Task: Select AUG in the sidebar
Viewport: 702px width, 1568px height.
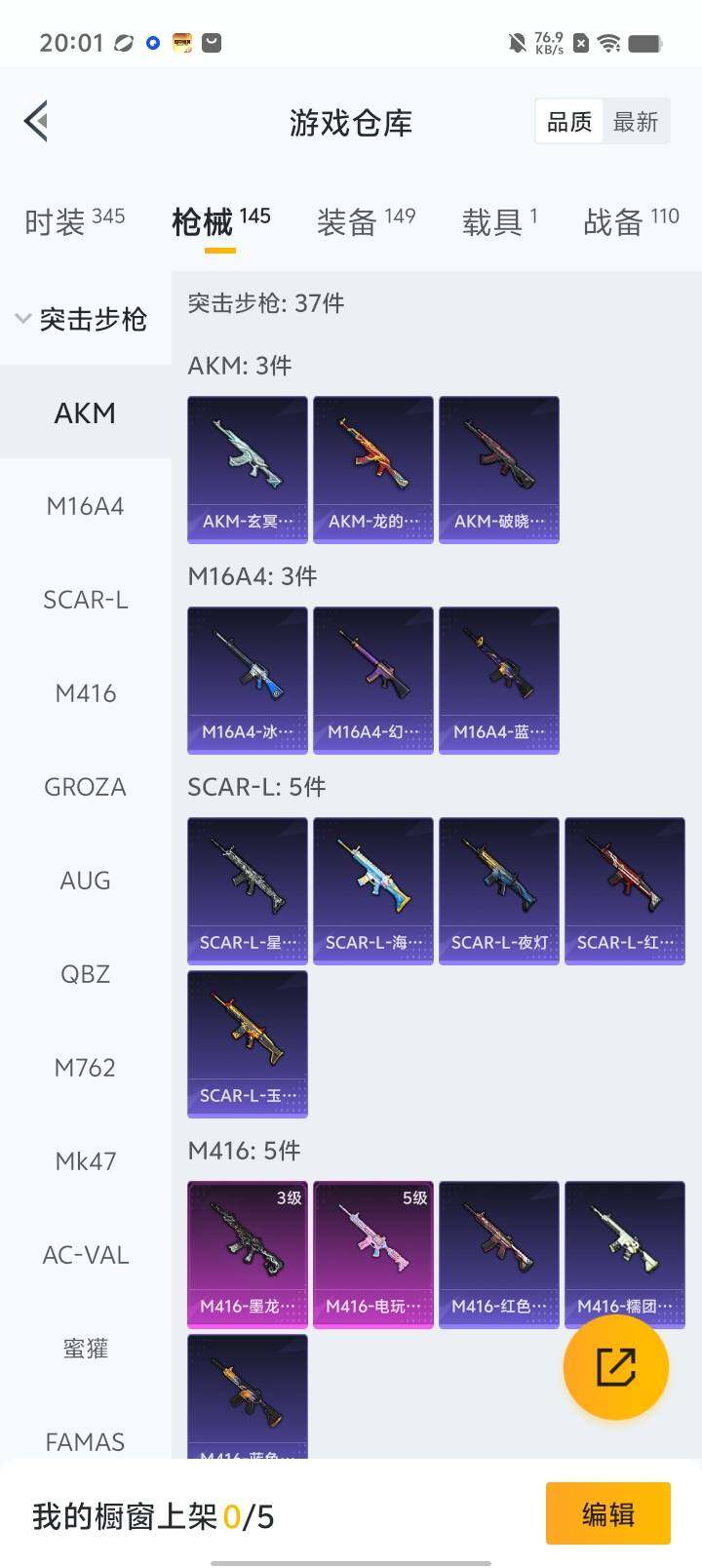Action: coord(85,881)
